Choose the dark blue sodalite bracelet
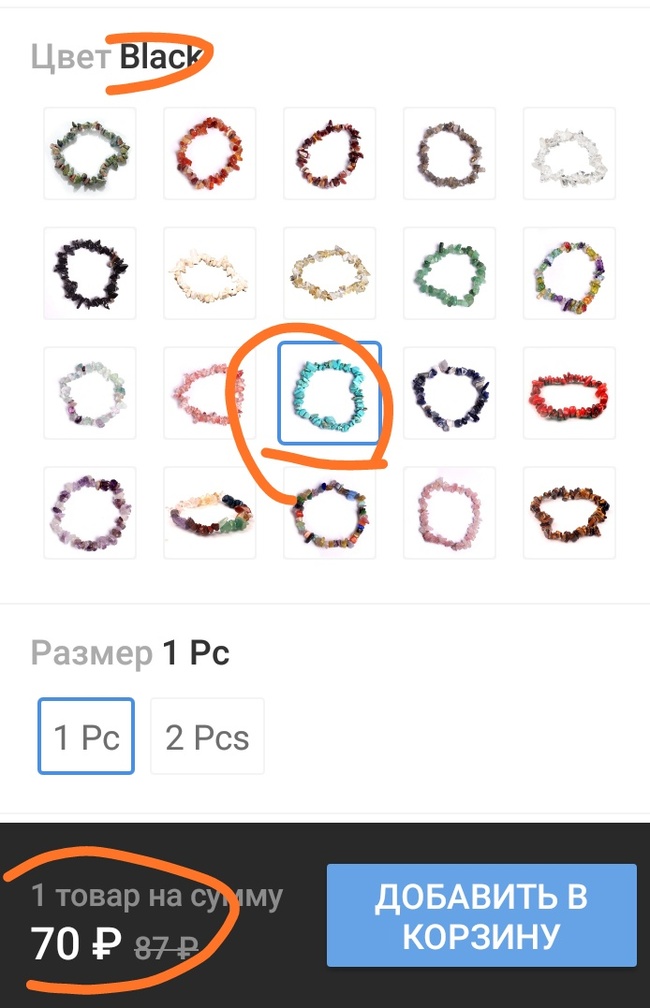The height and width of the screenshot is (1008, 650). point(449,393)
